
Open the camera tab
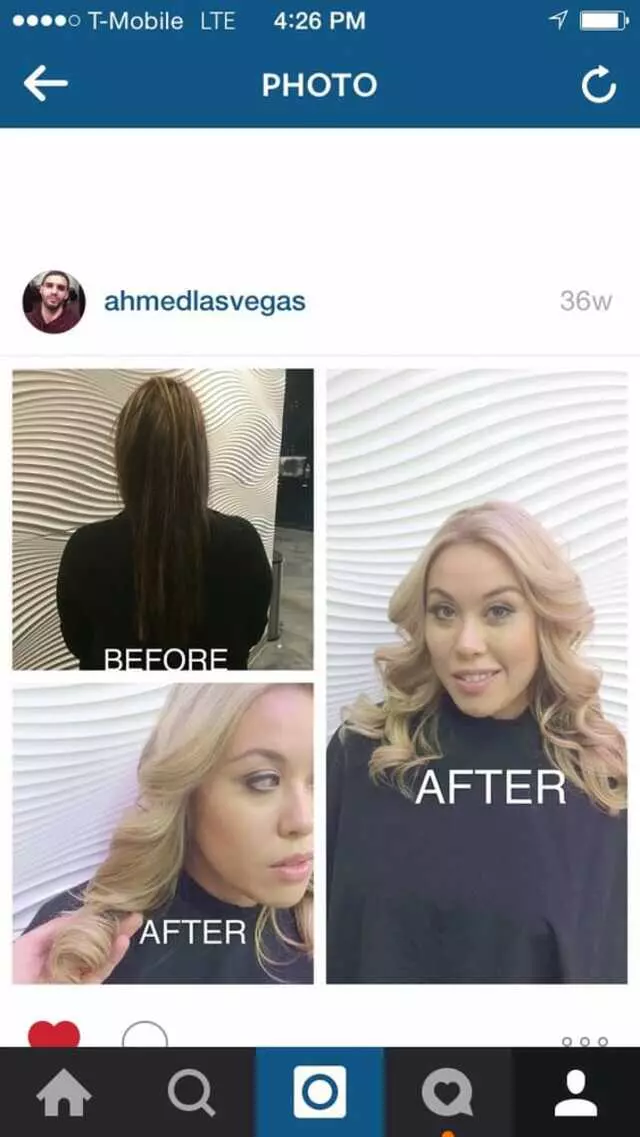pos(320,1093)
